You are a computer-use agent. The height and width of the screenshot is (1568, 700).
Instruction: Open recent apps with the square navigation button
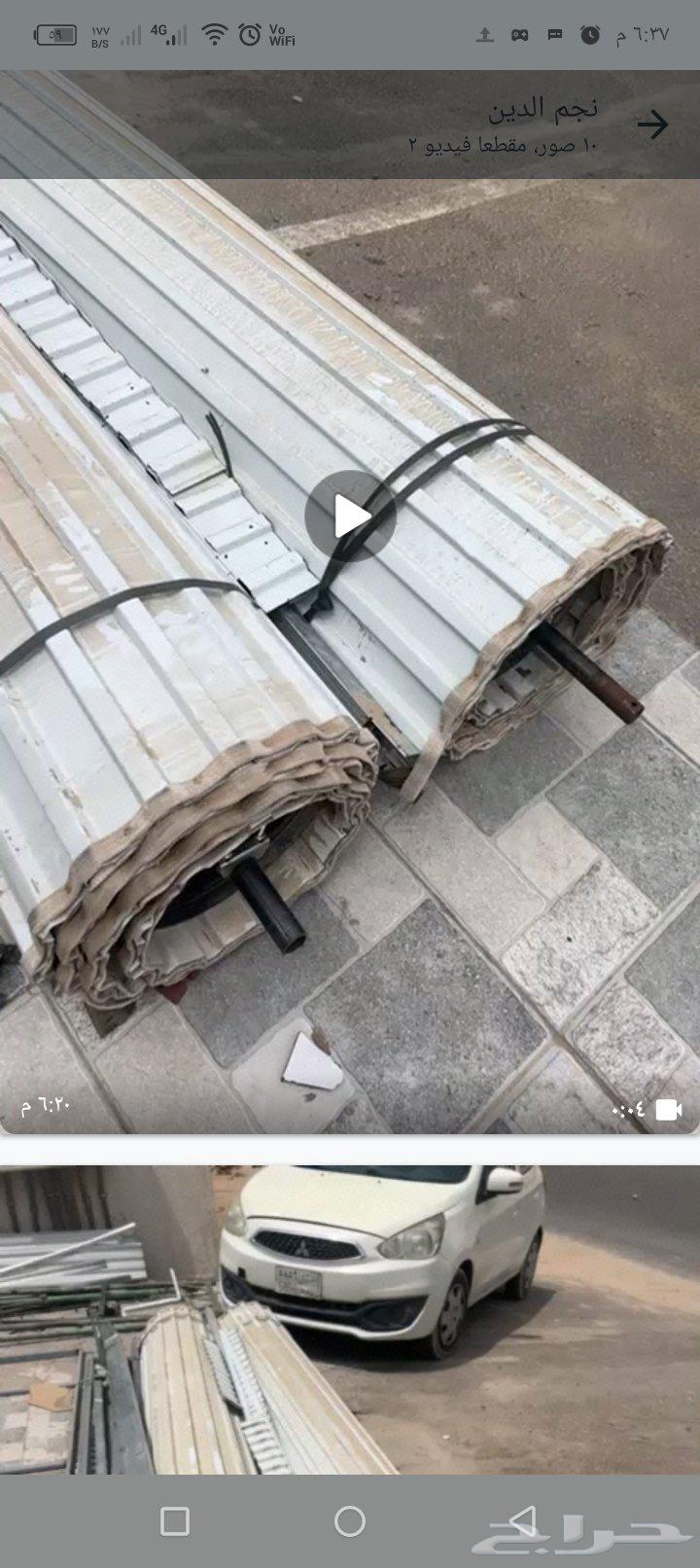pyautogui.click(x=175, y=1517)
